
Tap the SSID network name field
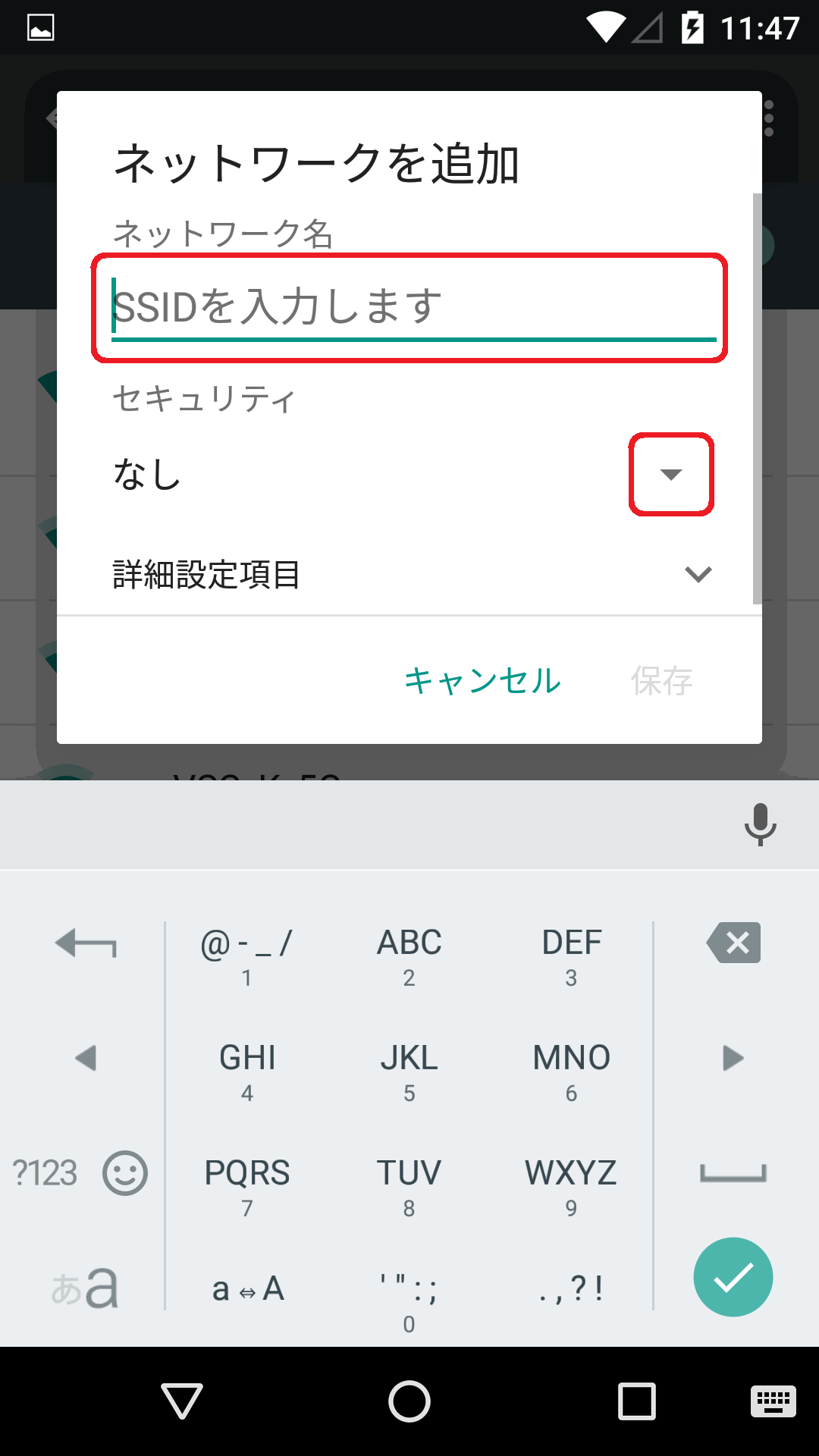(x=413, y=307)
